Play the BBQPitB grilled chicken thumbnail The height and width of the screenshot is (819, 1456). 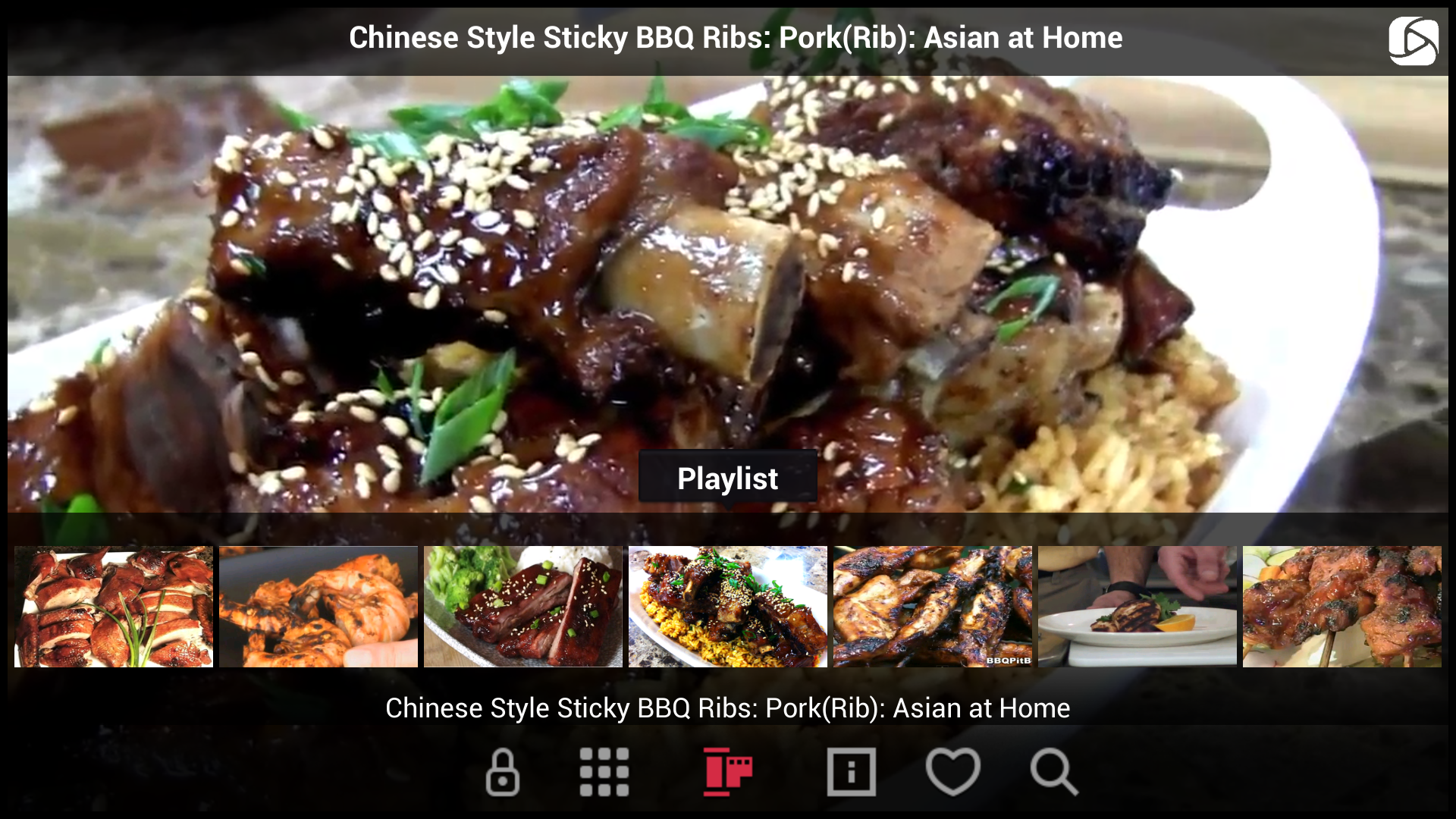click(x=933, y=607)
